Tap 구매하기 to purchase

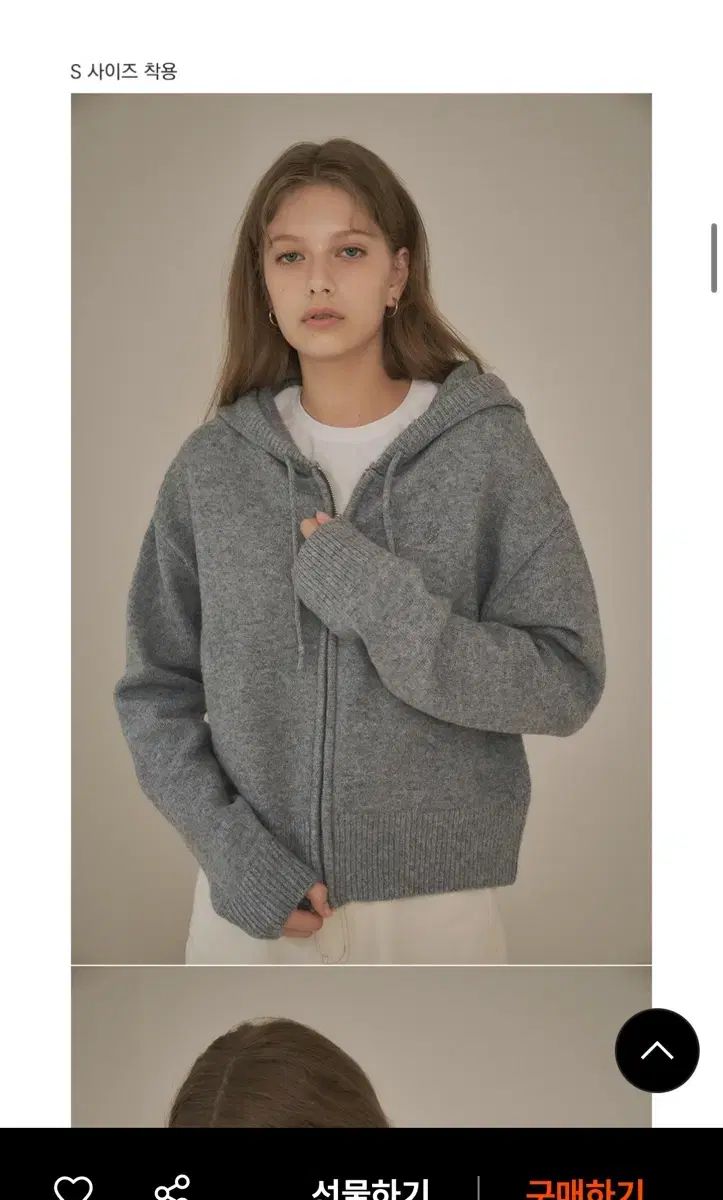tap(584, 1188)
